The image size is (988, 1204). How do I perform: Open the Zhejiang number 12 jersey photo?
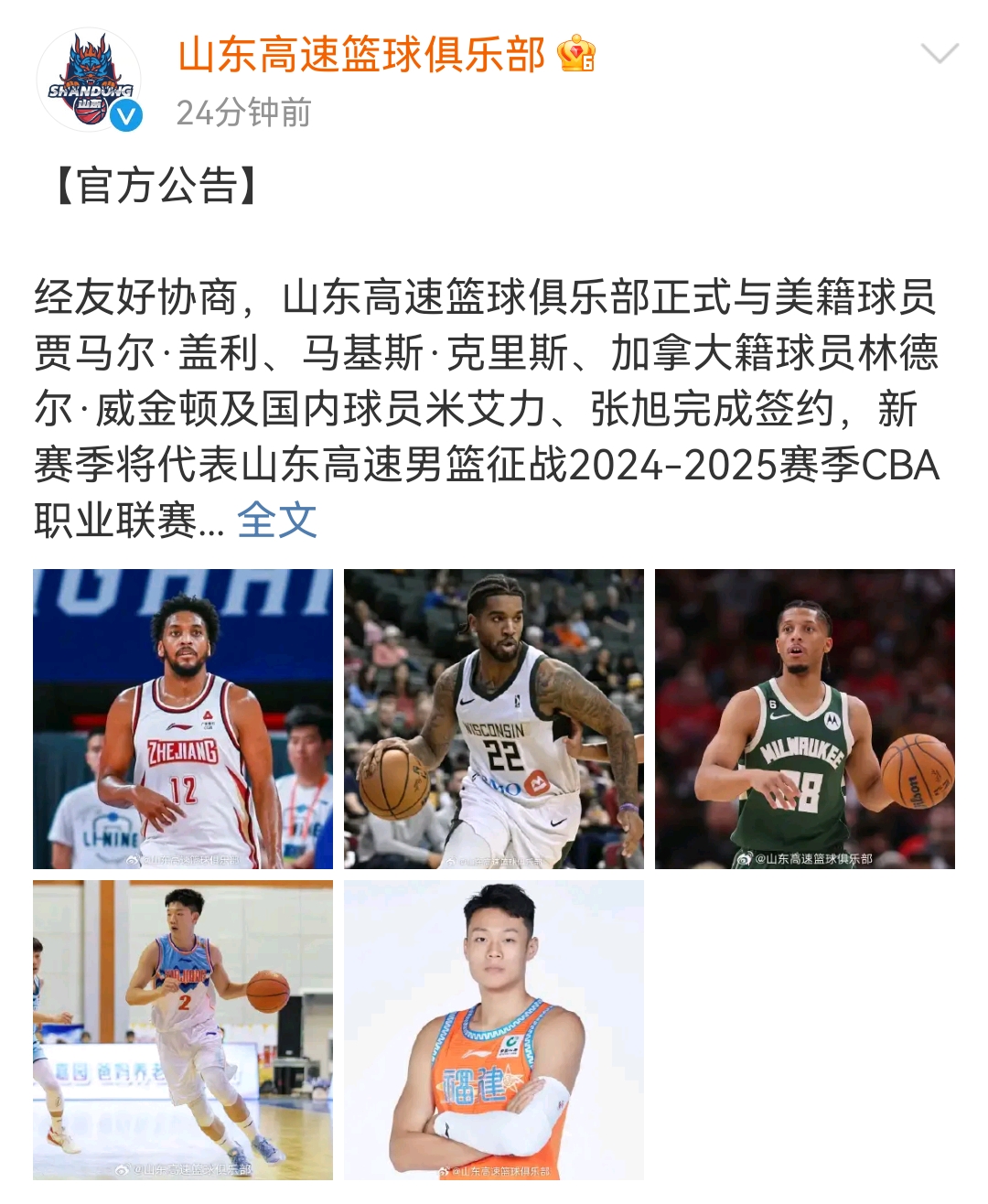pos(183,719)
